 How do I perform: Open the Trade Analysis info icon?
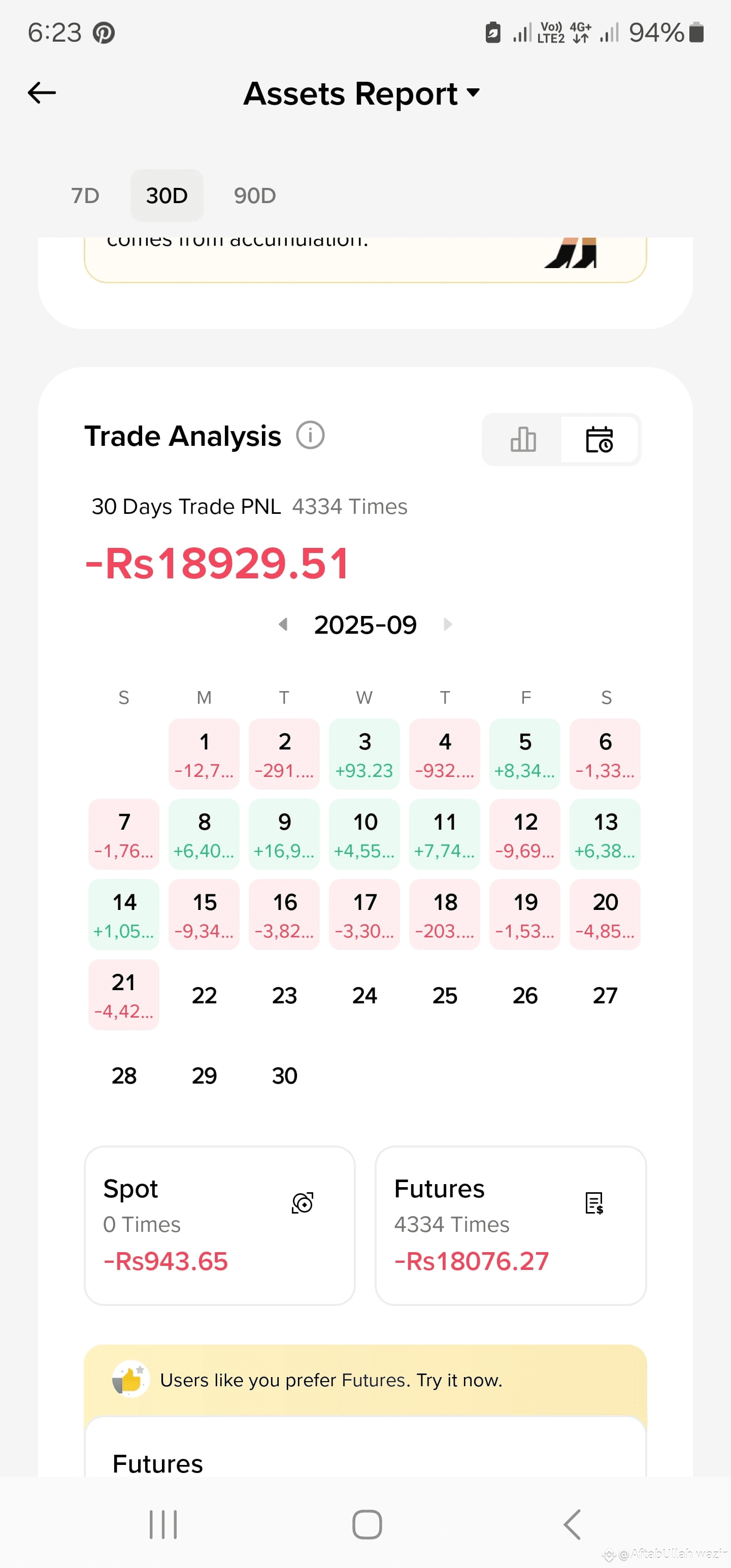[310, 436]
